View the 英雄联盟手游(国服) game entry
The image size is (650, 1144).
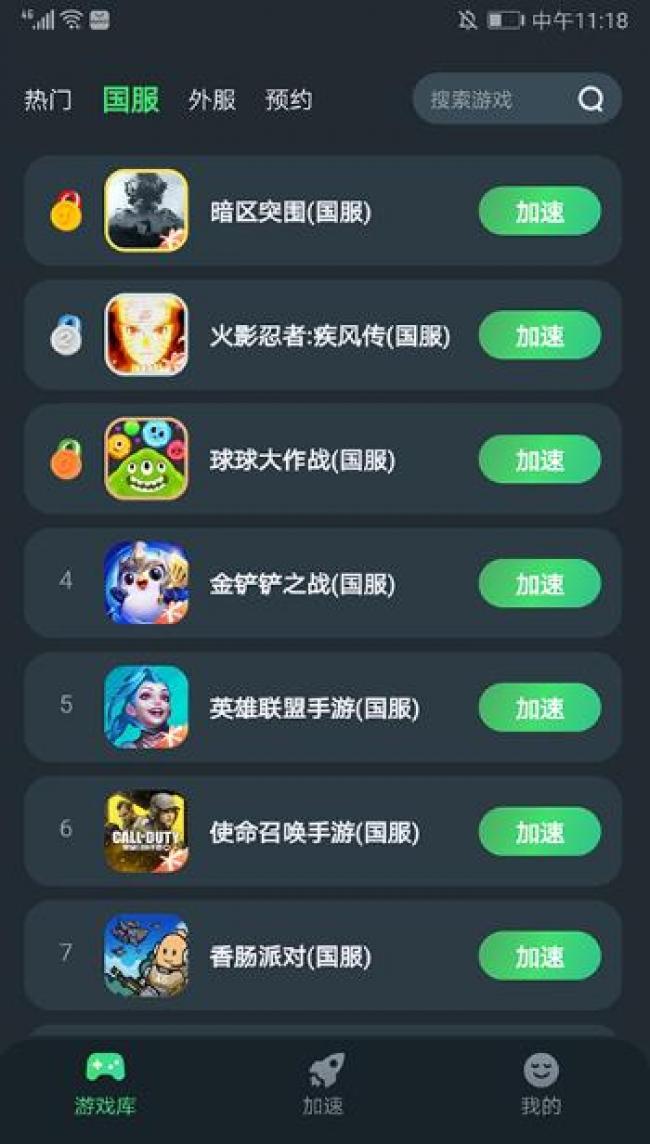pyautogui.click(x=314, y=708)
